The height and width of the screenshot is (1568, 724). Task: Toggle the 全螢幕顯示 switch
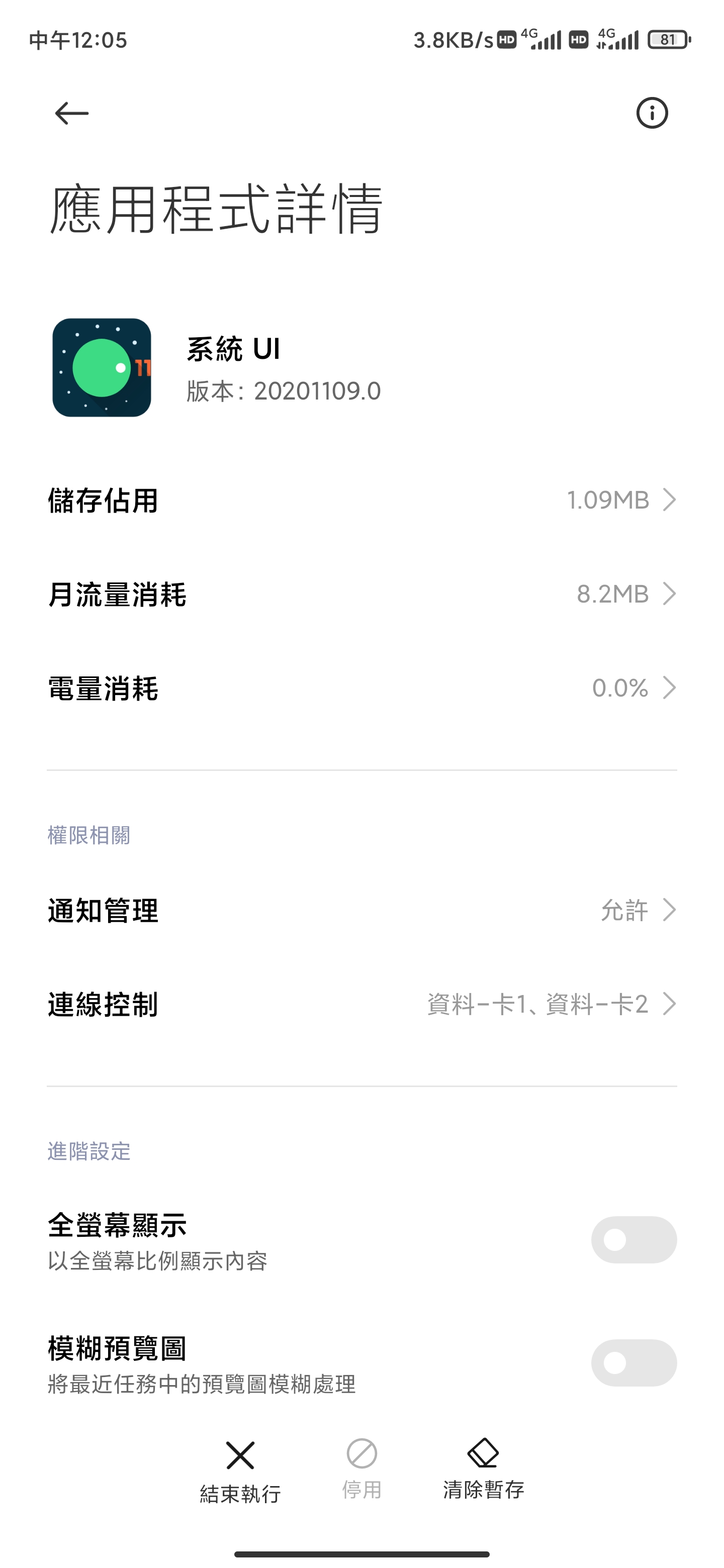[x=633, y=1240]
